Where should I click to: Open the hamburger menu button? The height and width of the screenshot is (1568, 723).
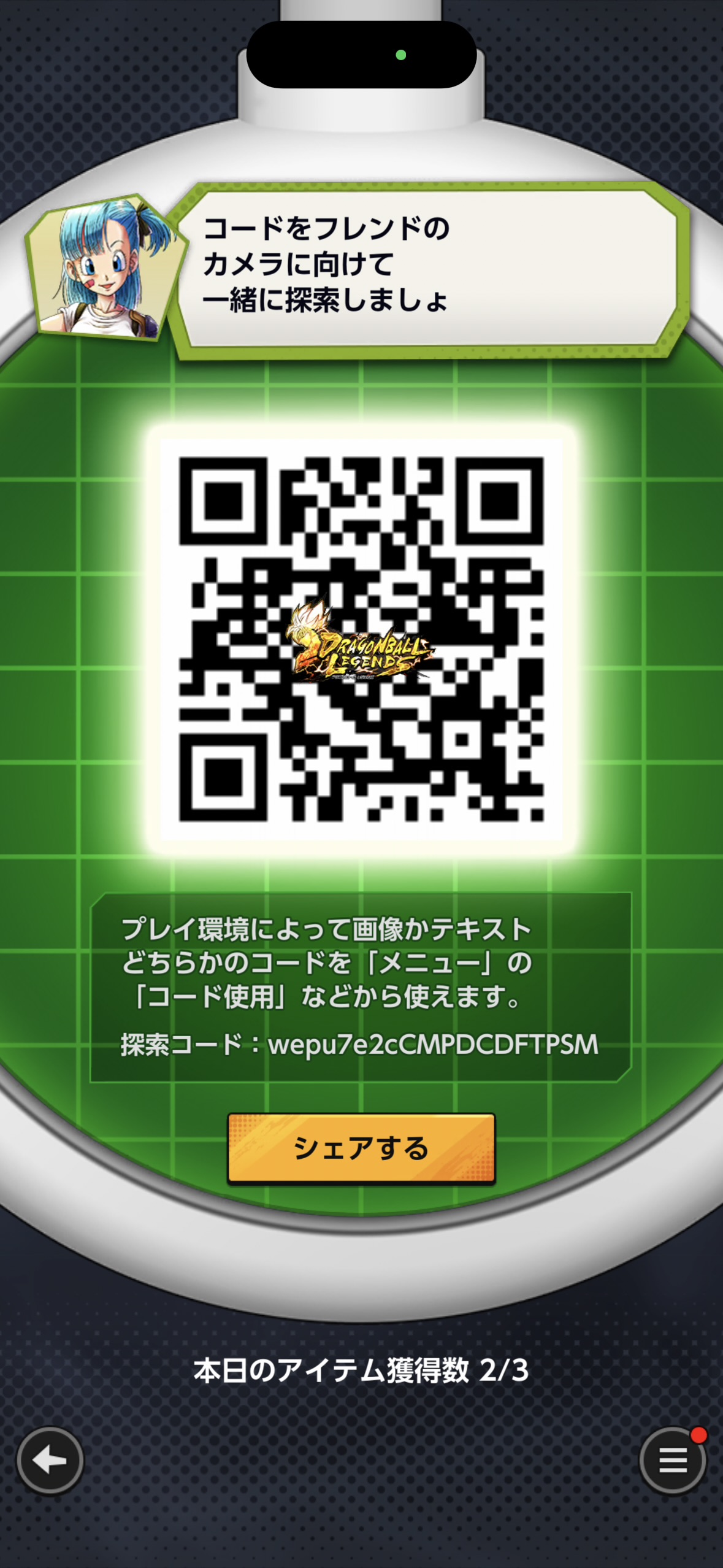(x=673, y=1461)
